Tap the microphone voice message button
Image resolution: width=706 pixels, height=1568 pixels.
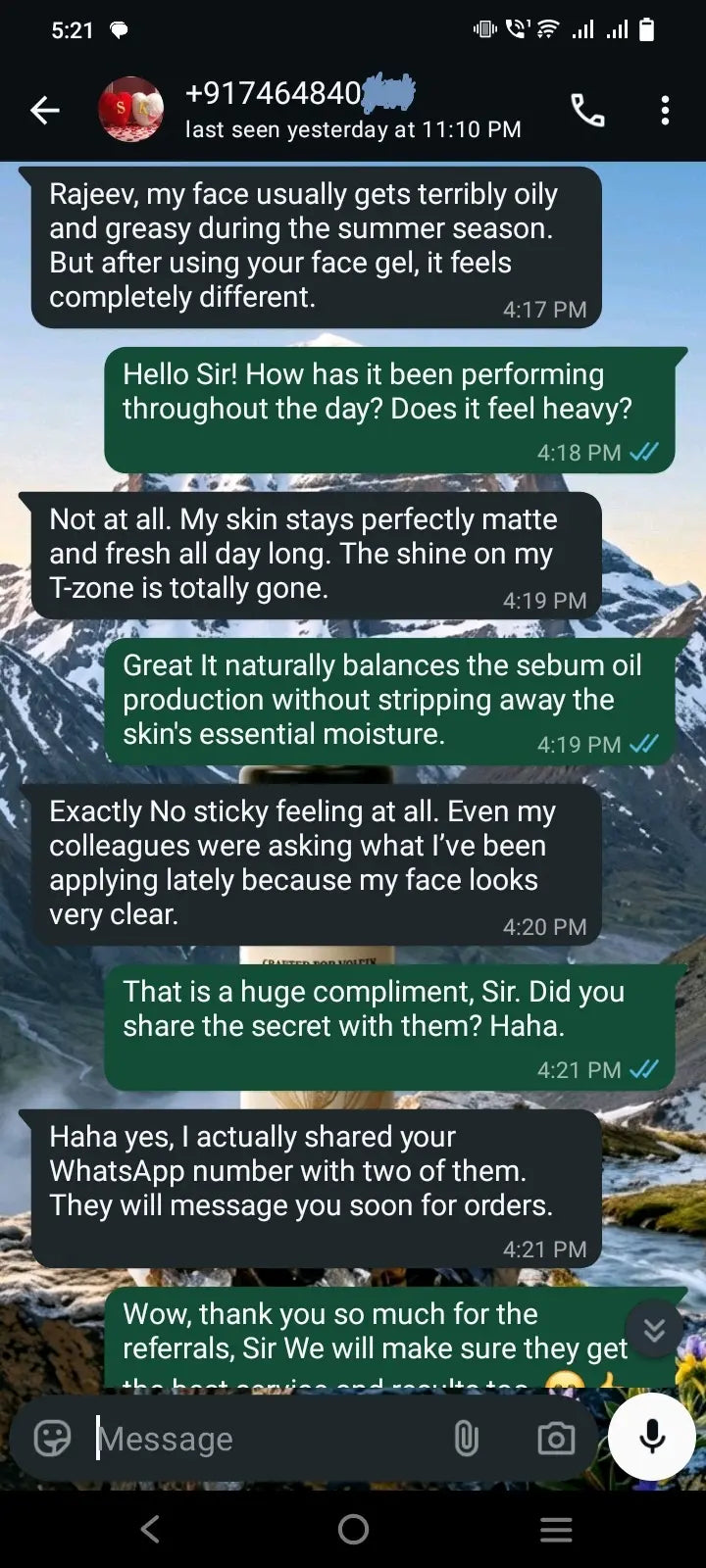[652, 1437]
